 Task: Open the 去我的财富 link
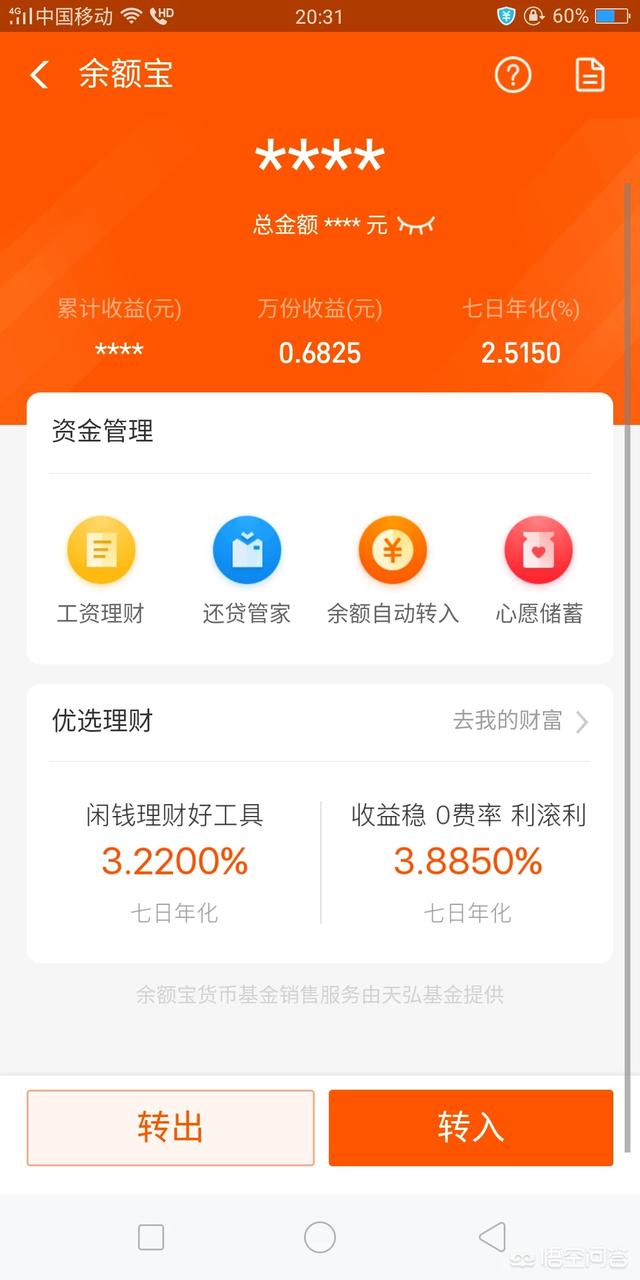coord(520,721)
